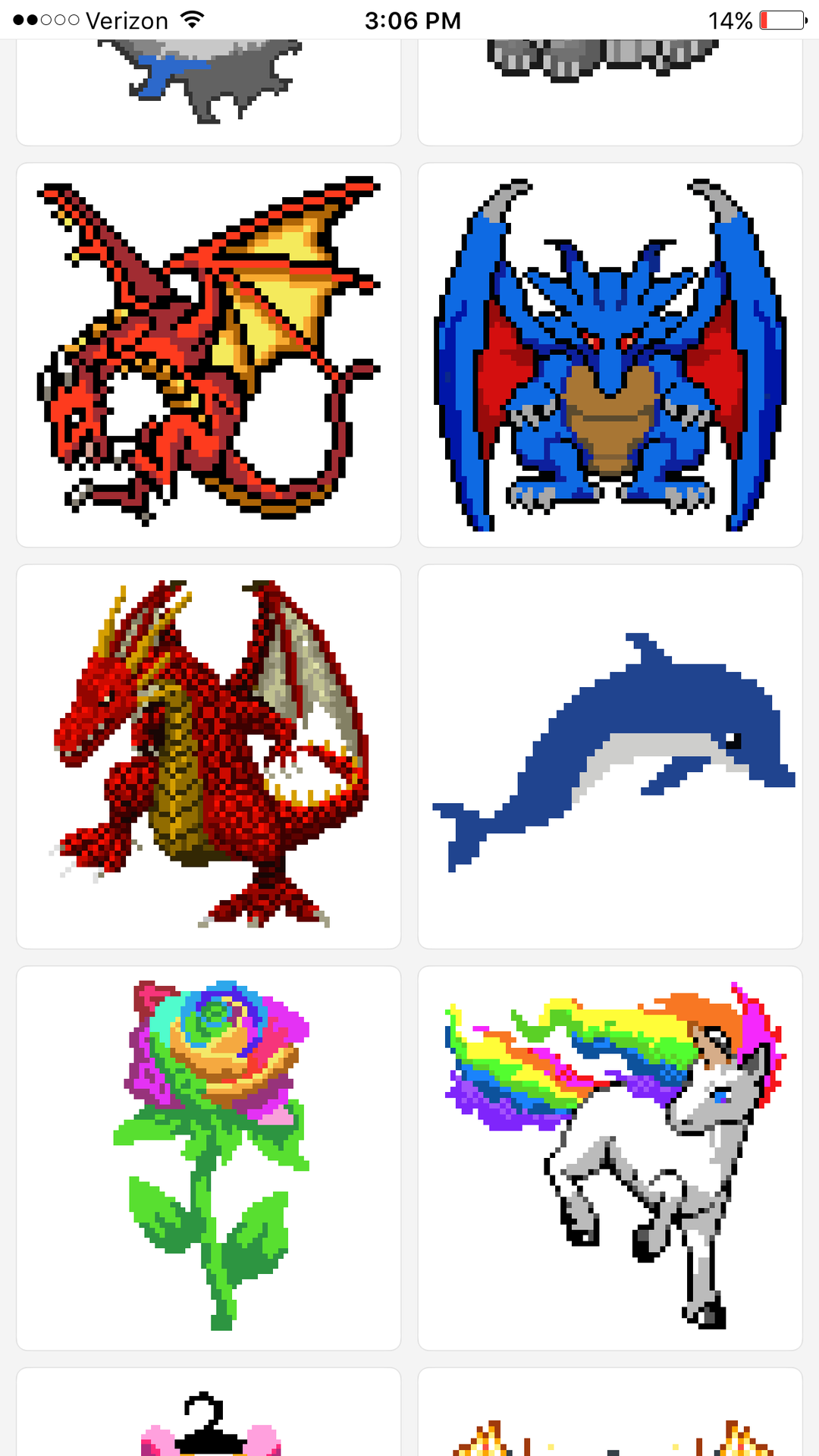819x1456 pixels.
Task: Open the red dragon with yellow wings
Action: point(209,355)
